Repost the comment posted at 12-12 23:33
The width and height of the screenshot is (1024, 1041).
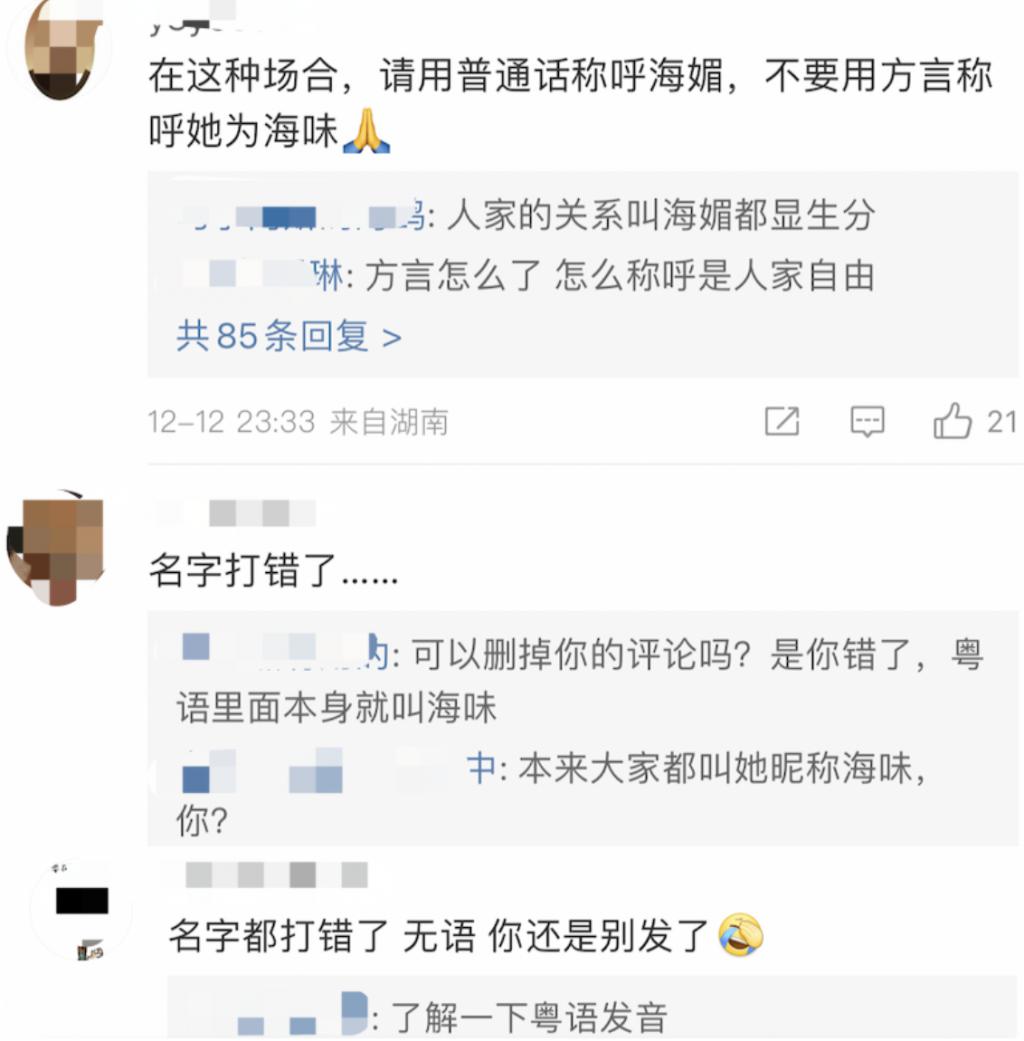781,422
